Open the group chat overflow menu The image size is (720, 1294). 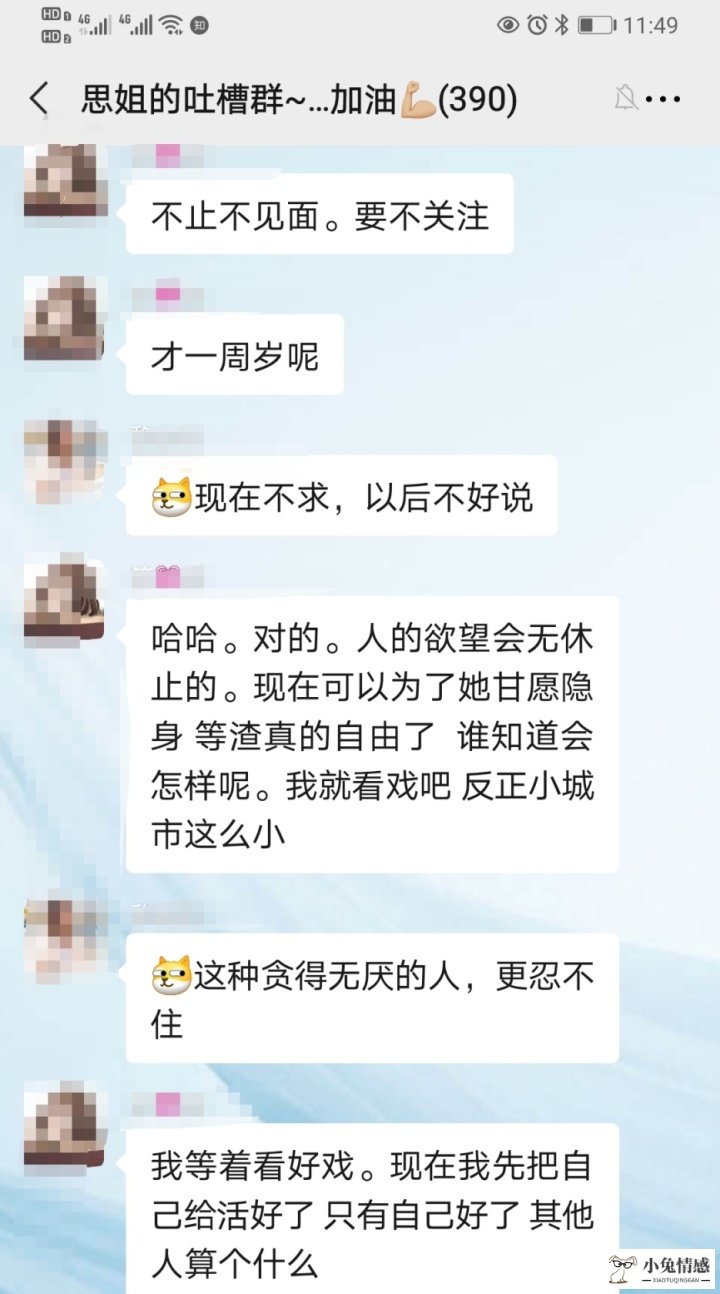[x=663, y=99]
